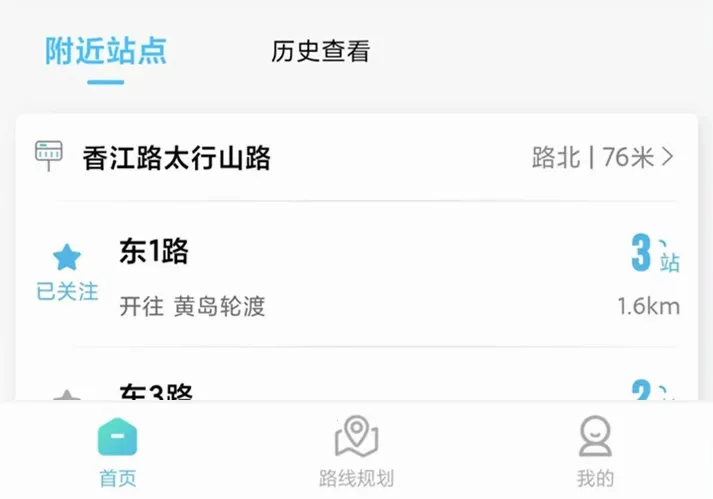Switch to the 历史查看 tab
This screenshot has width=713, height=499.
320,51
